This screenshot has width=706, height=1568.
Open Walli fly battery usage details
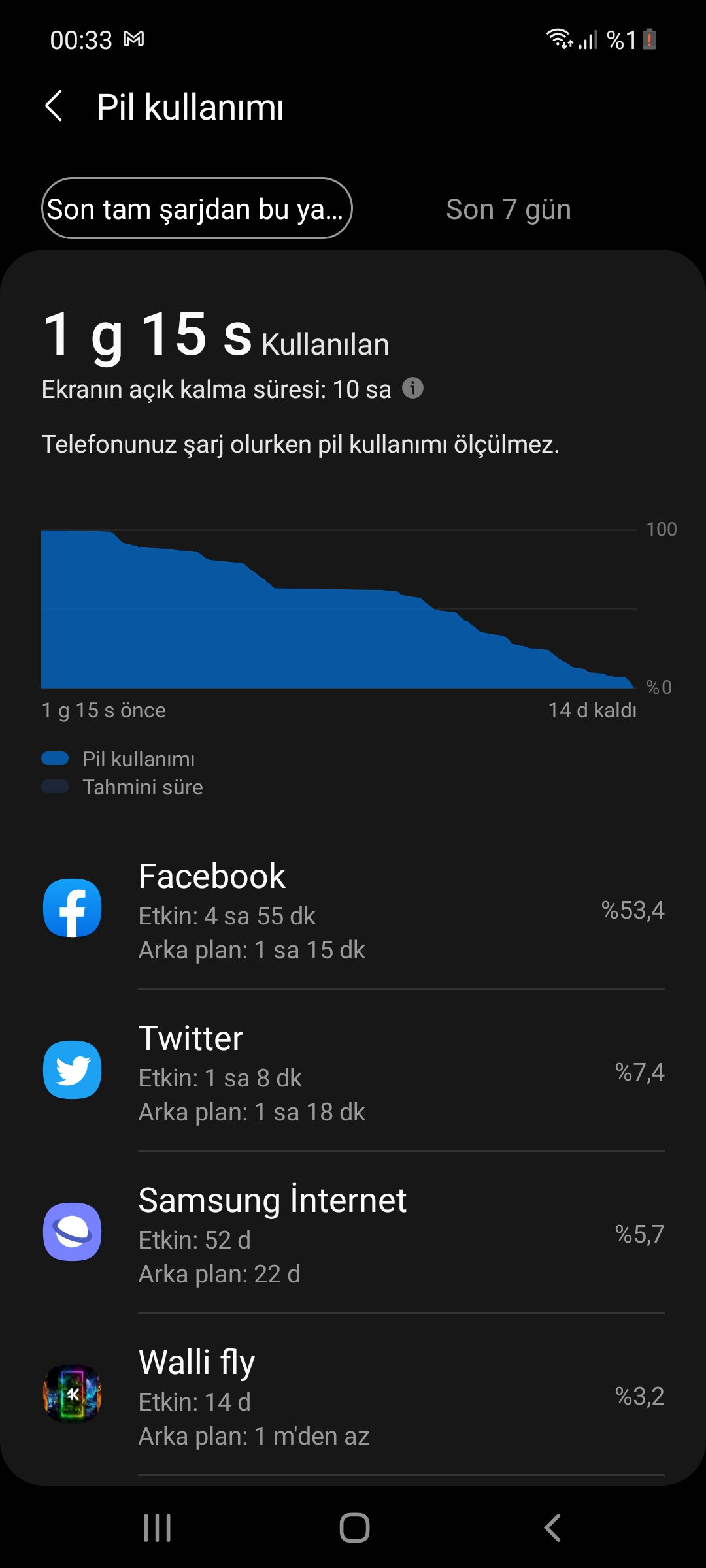tap(353, 1396)
